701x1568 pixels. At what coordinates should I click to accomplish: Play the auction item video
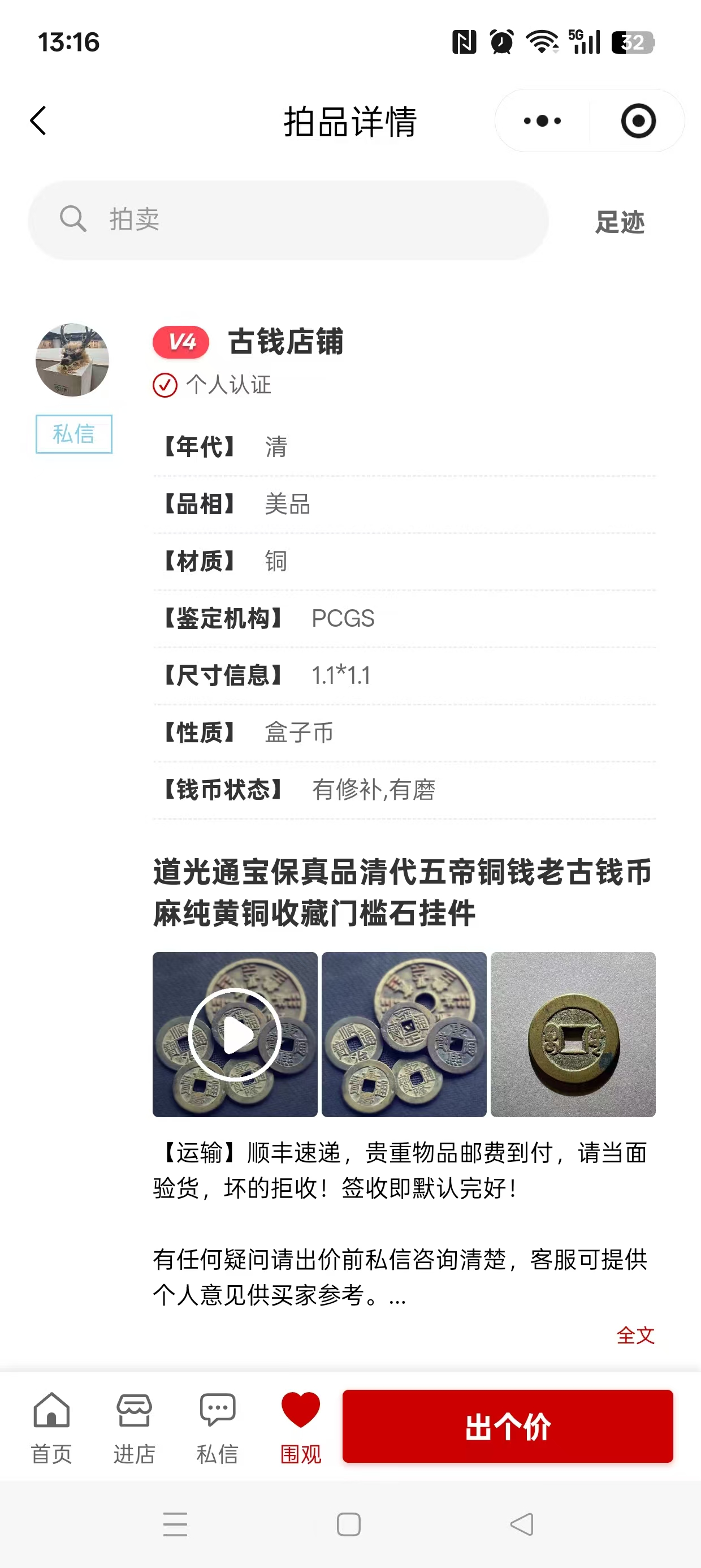coord(235,1034)
